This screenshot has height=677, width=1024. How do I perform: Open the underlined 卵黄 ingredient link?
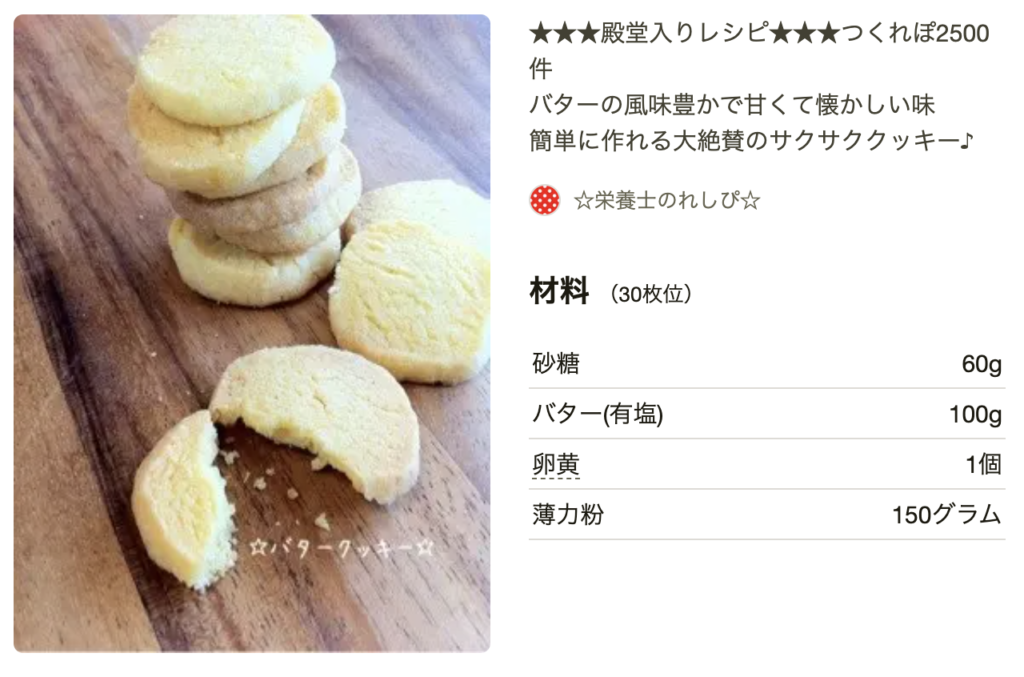coord(556,465)
